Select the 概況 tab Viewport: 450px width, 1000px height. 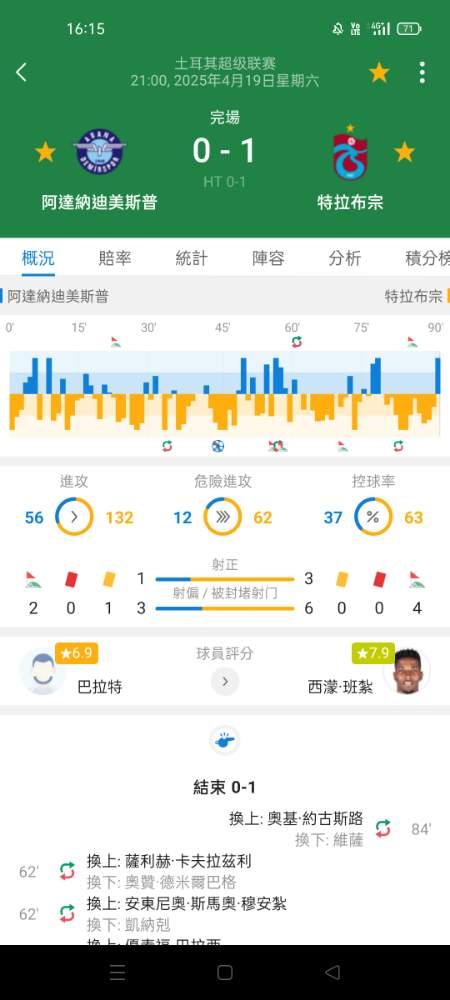click(38, 258)
